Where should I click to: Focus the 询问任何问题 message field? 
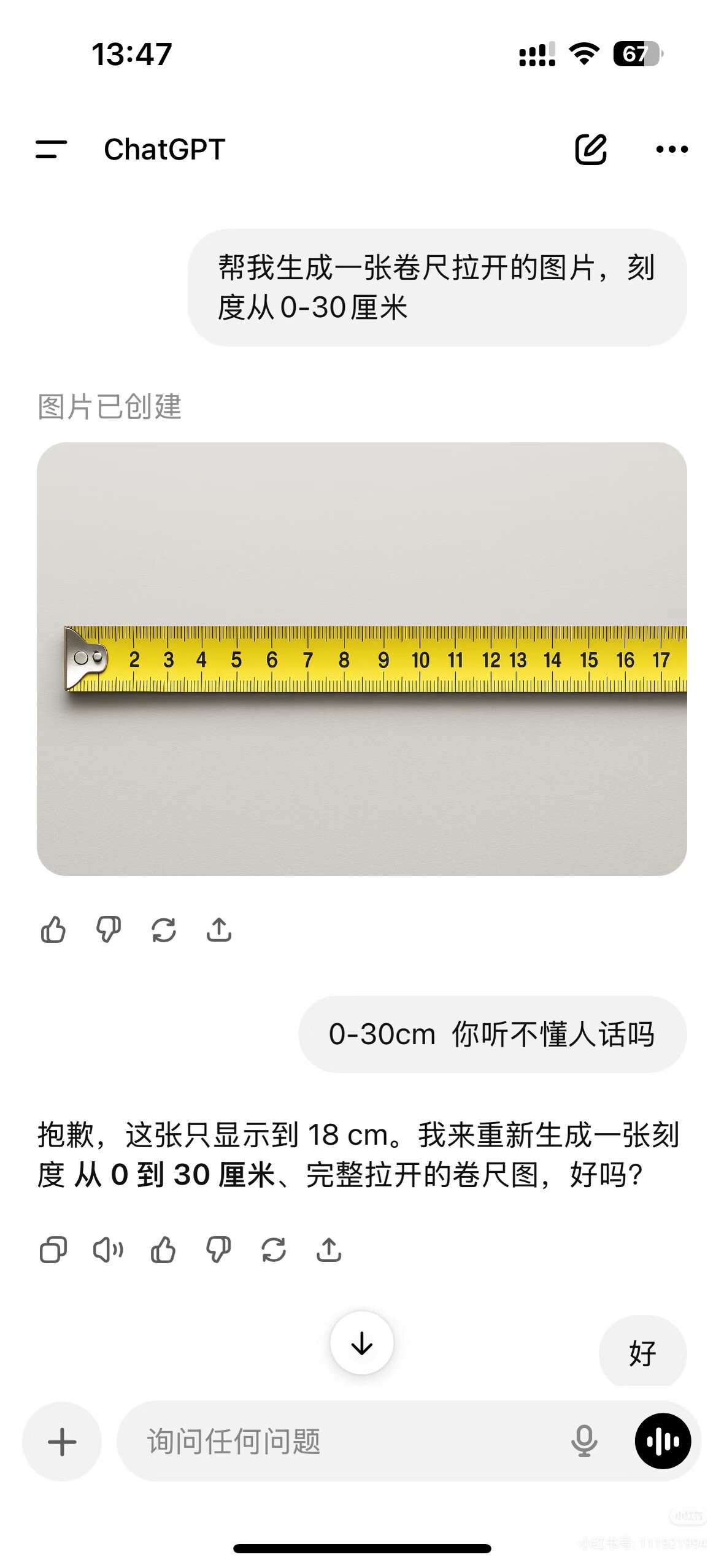[x=344, y=1441]
